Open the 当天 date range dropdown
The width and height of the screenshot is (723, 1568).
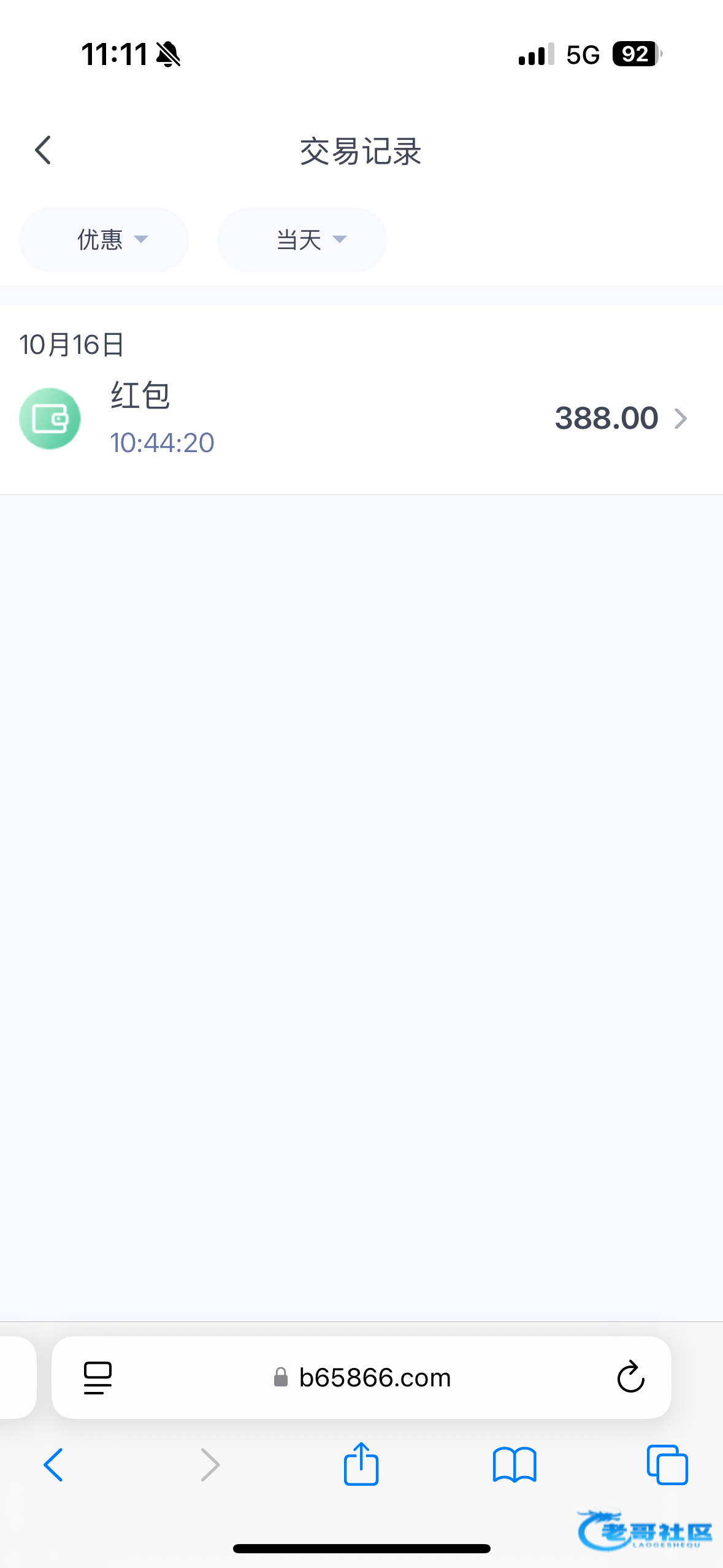[x=302, y=240]
